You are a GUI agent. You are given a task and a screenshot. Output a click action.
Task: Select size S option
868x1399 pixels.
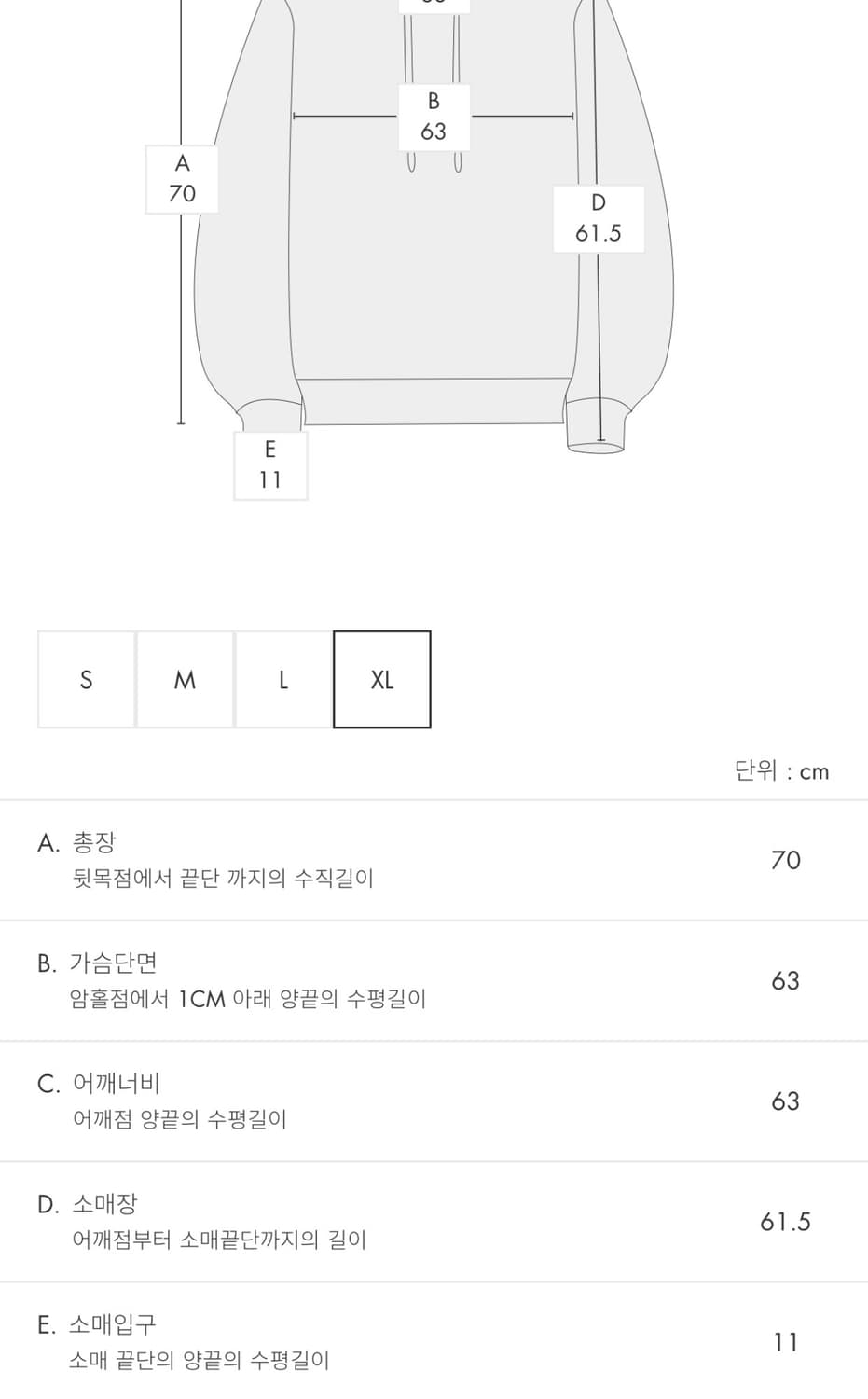coord(86,679)
